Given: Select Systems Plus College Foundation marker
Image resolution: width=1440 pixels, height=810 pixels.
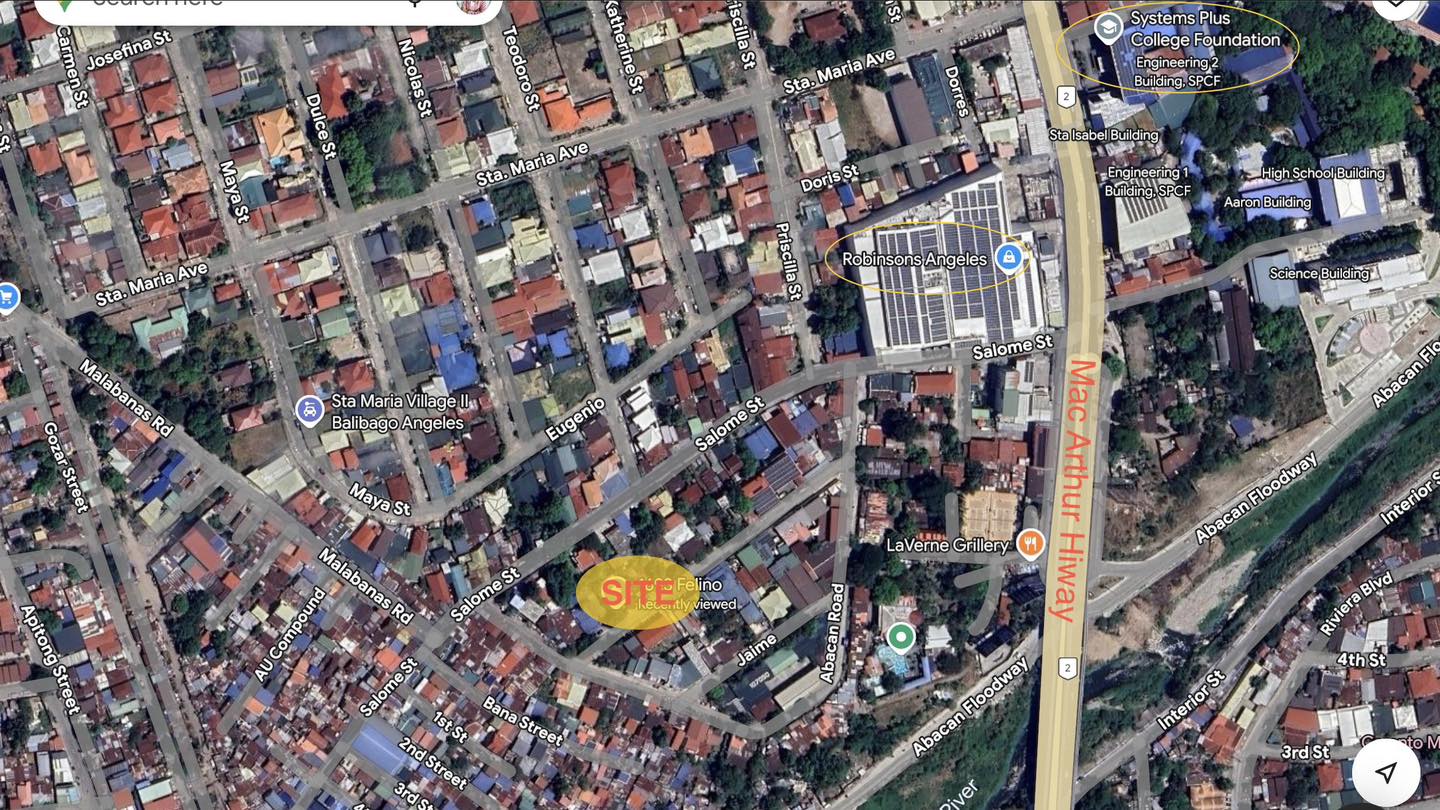Looking at the screenshot, I should coord(1107,27).
